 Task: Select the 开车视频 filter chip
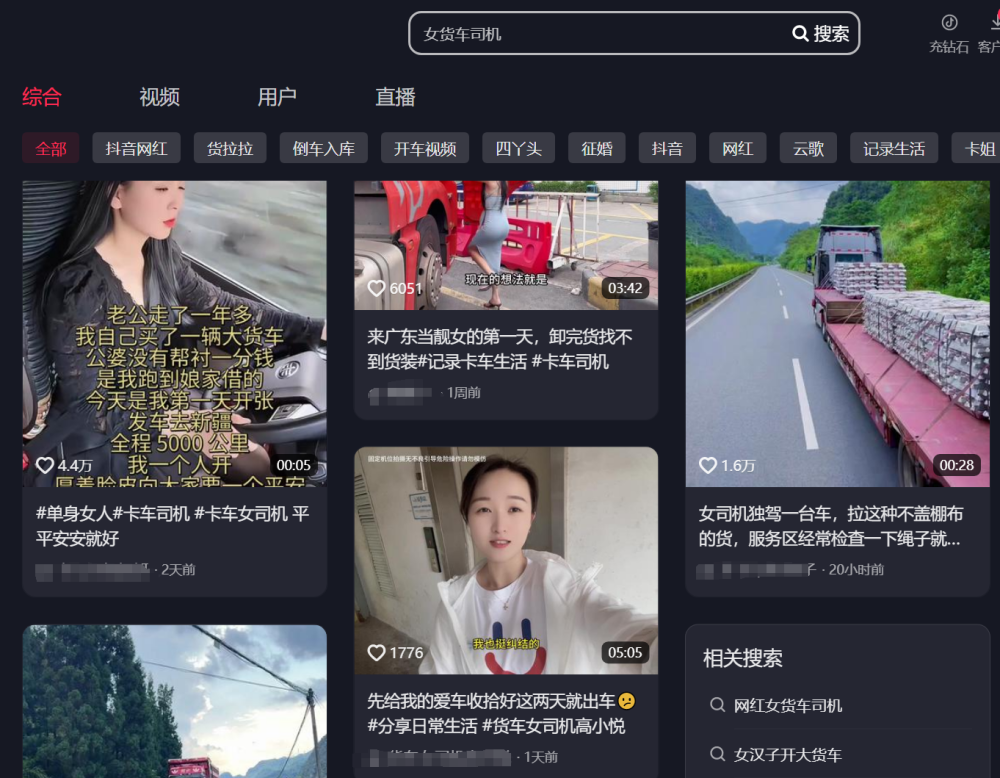point(425,148)
